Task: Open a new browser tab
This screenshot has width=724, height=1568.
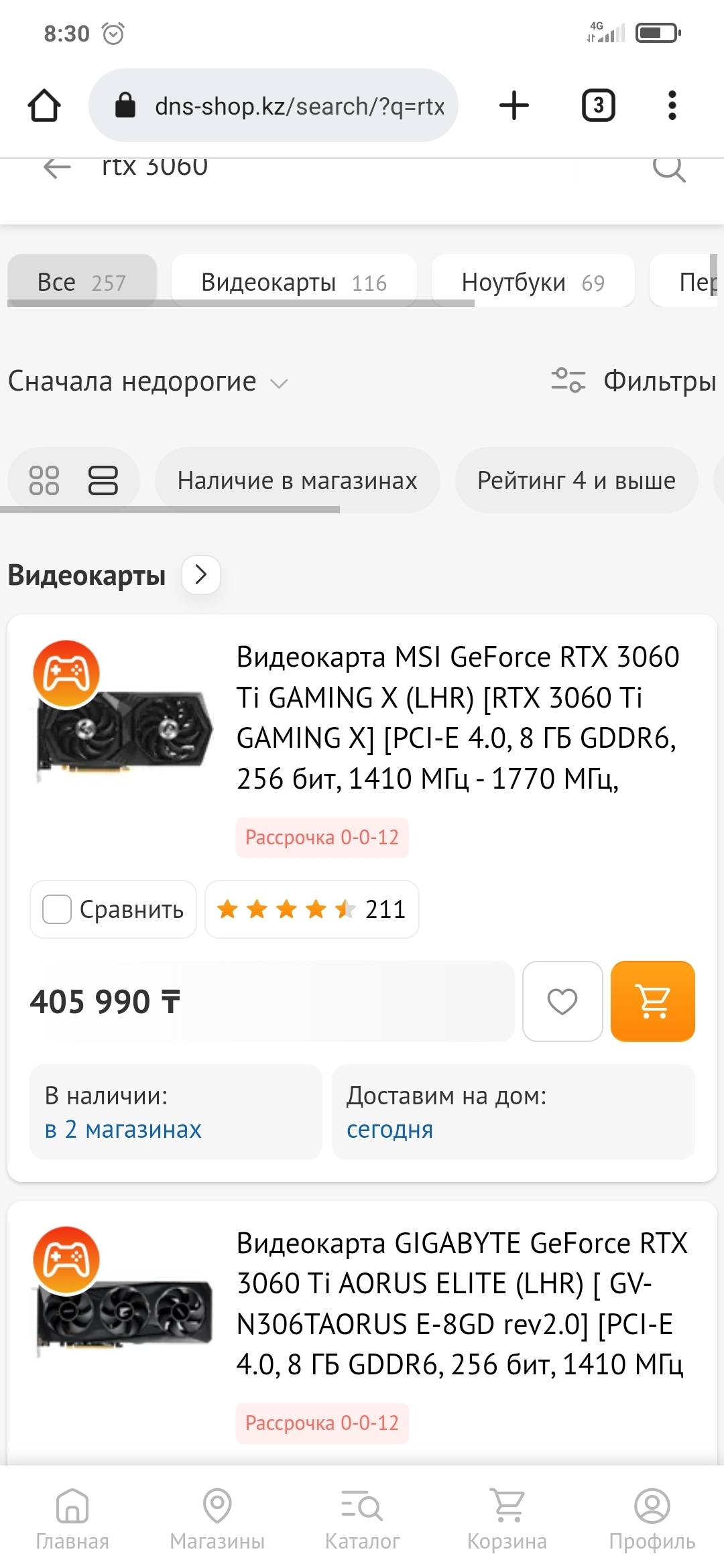Action: [514, 106]
